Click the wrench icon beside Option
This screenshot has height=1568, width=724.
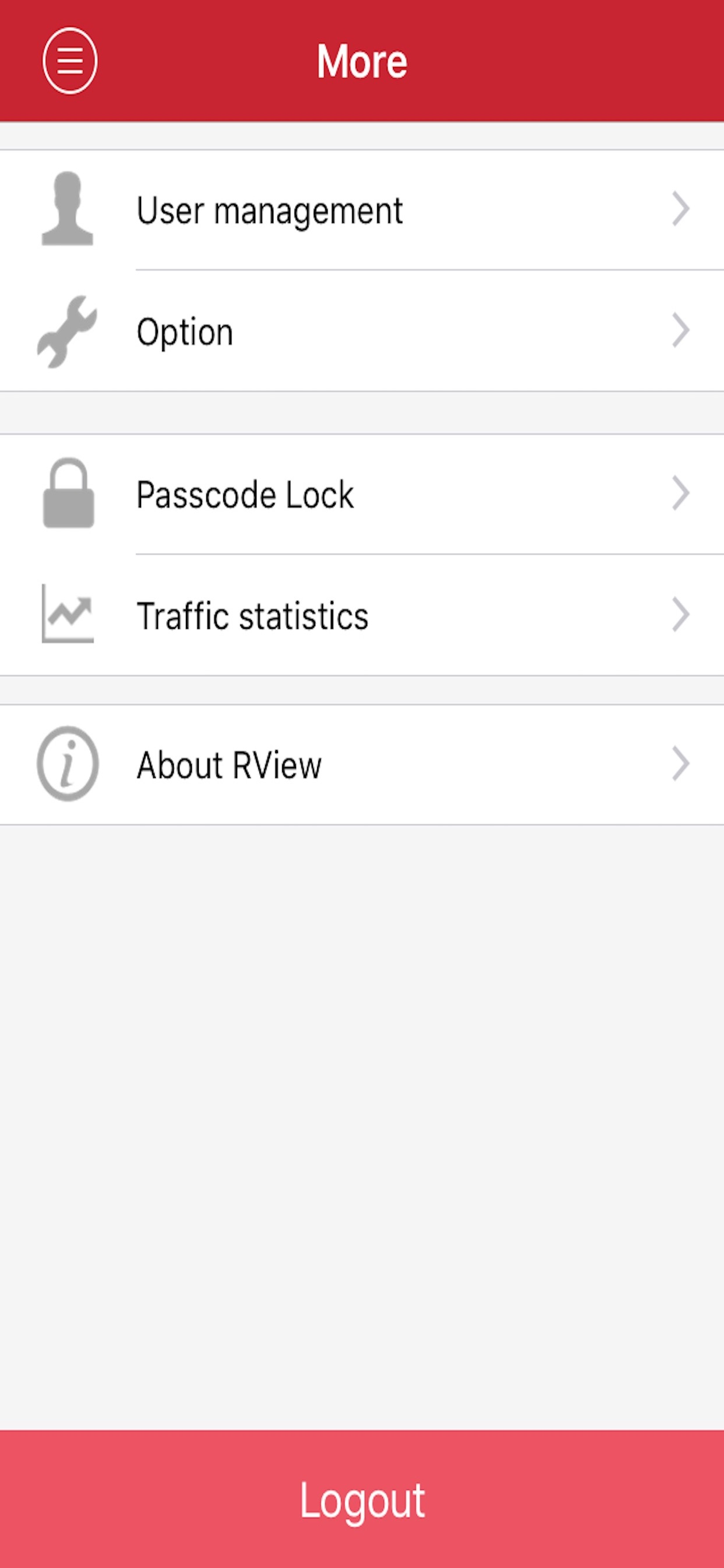tap(67, 332)
